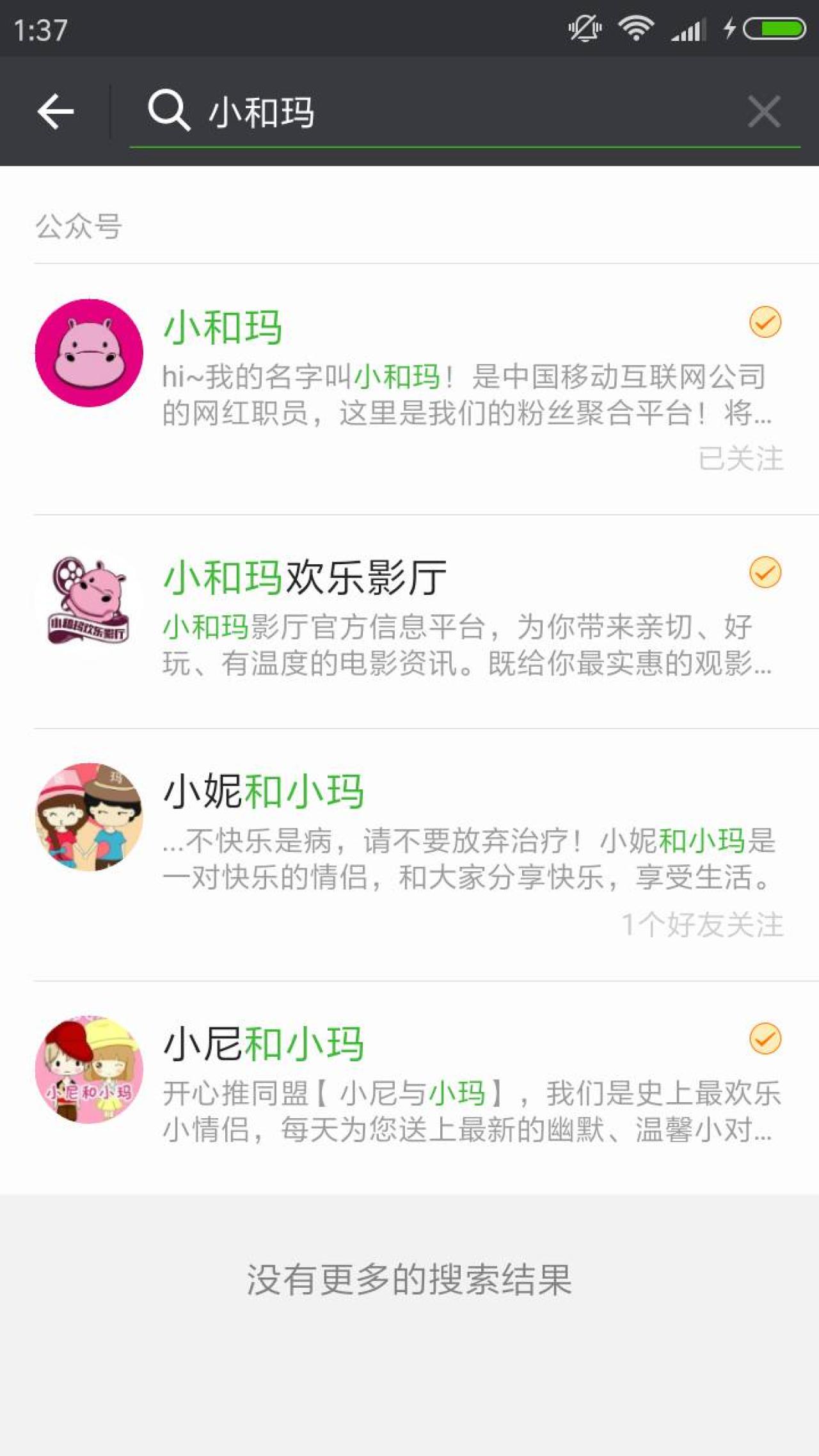The image size is (819, 1456).
Task: Go back from the search screen
Action: (56, 111)
